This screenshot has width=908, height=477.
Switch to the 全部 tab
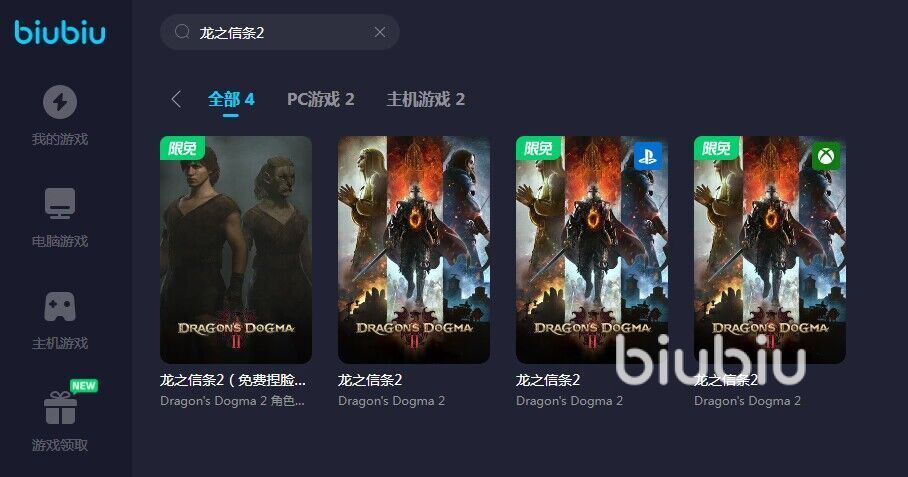pos(231,99)
